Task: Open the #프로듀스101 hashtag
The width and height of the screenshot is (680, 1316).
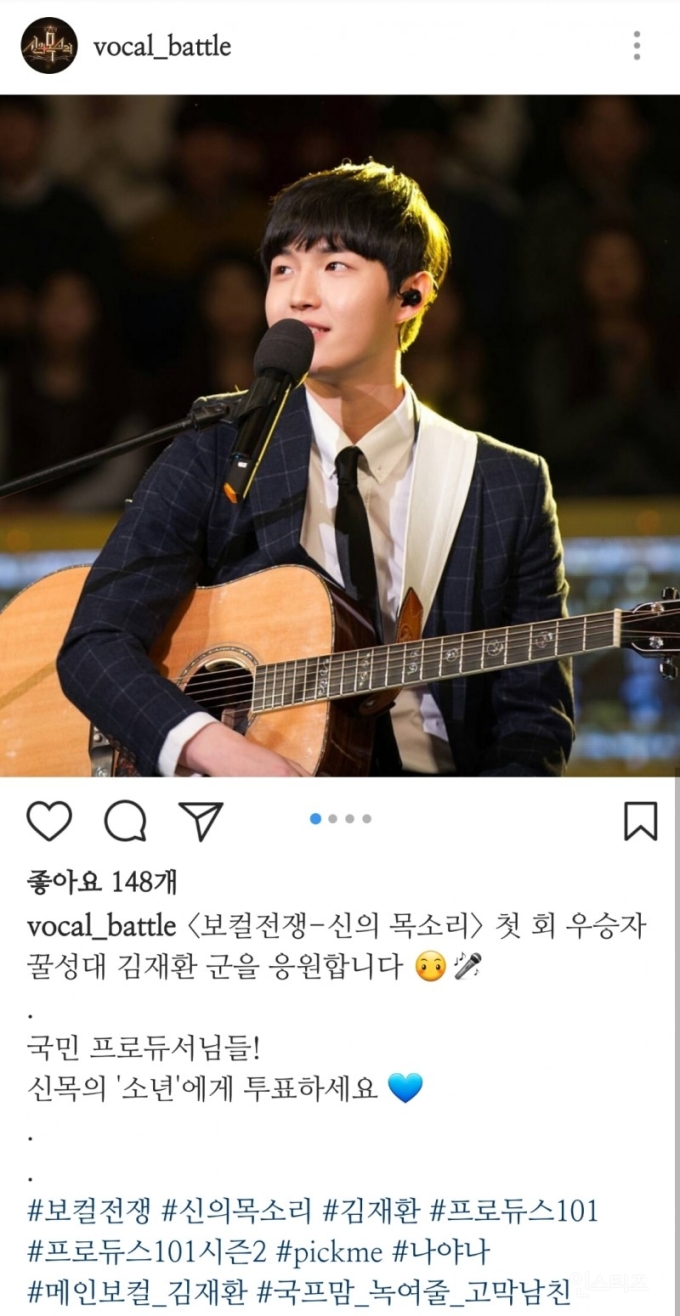Action: click(513, 1211)
